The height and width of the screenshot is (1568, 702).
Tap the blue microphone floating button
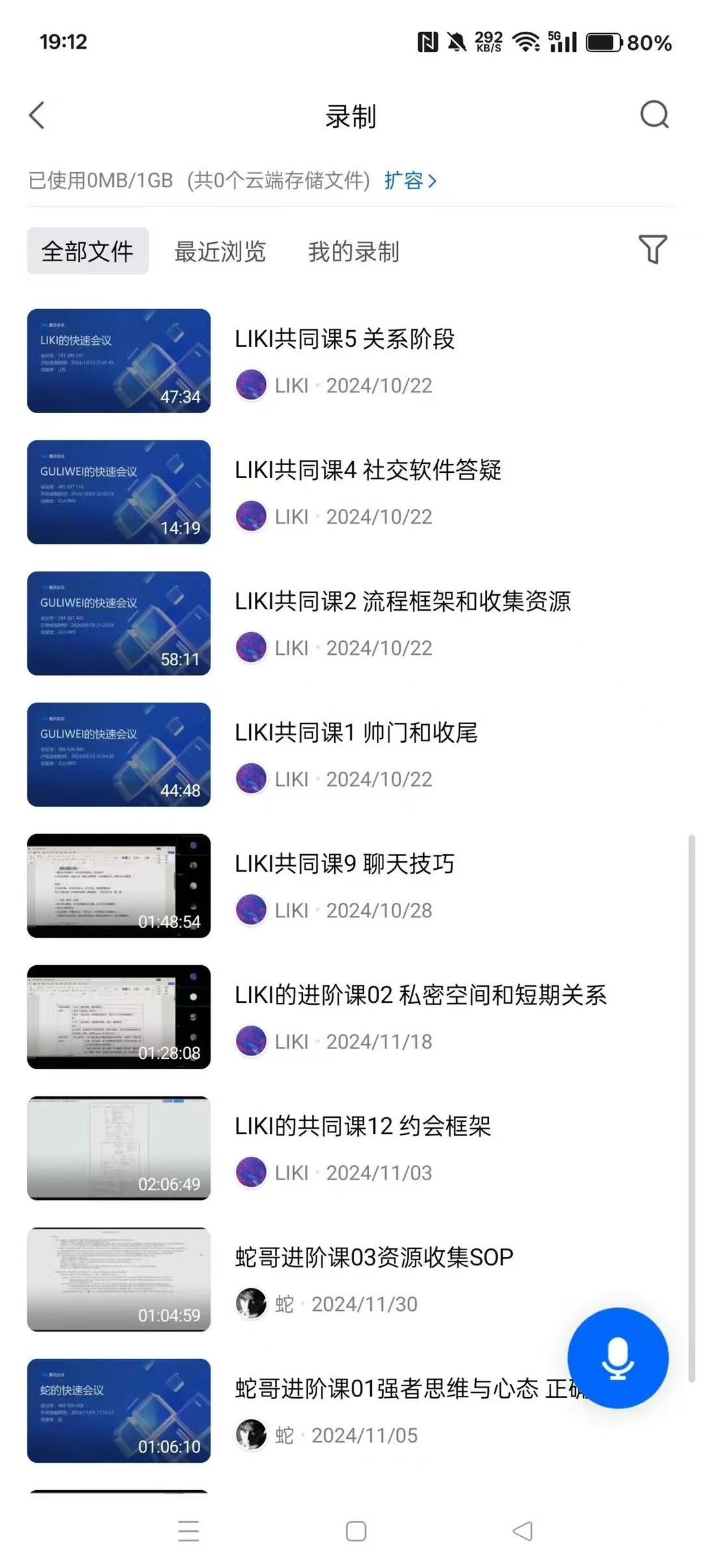click(617, 1358)
